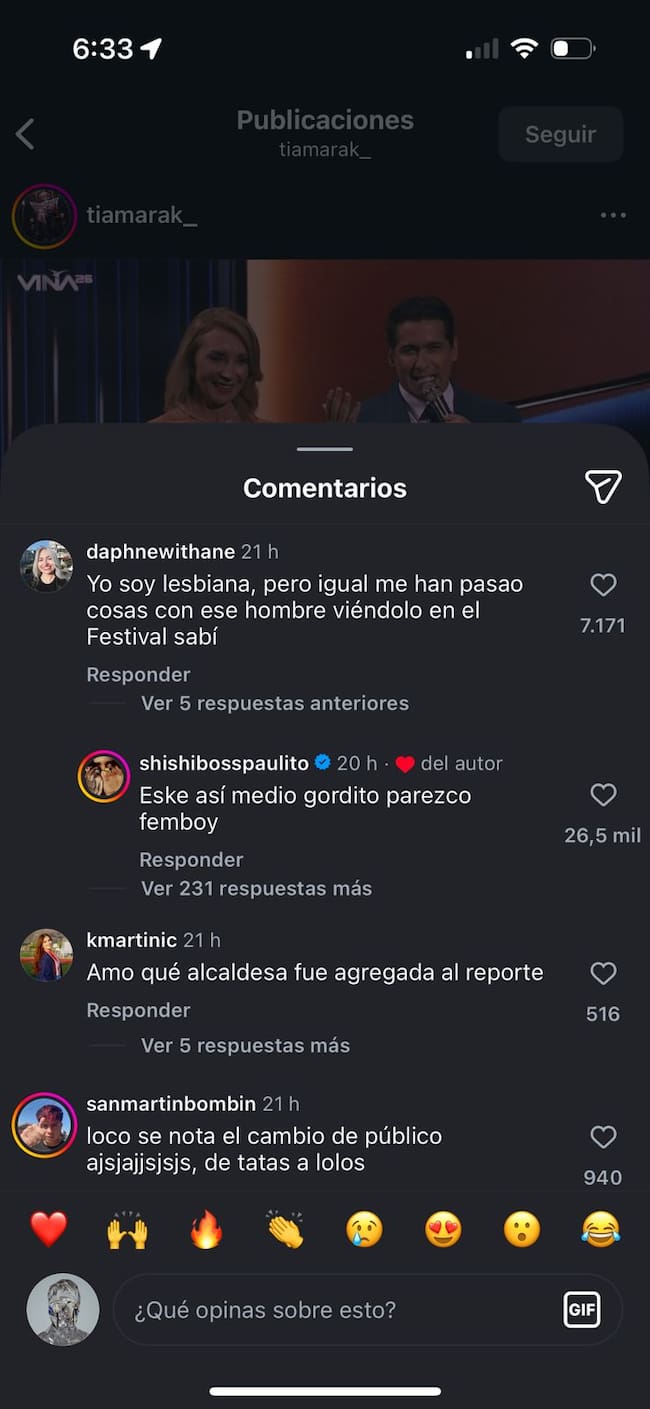Open sanmartinbombin's profile picture
The image size is (650, 1409).
tap(45, 1125)
